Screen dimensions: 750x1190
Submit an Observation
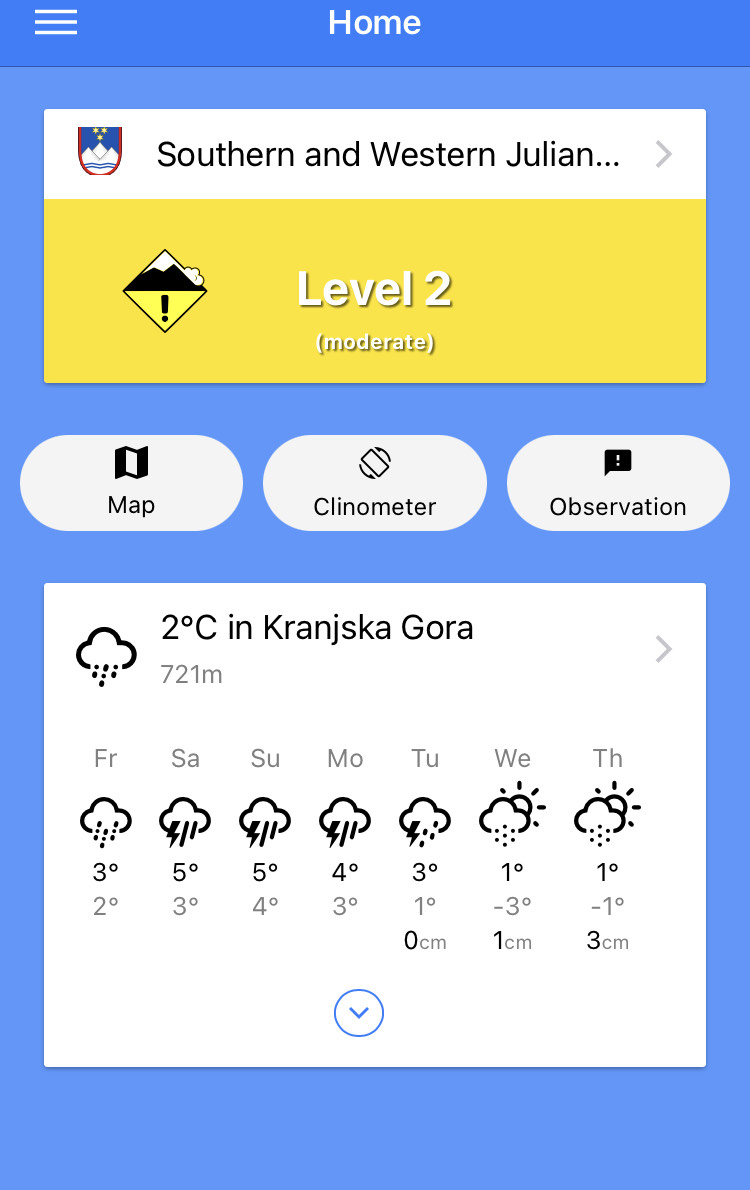pos(618,483)
